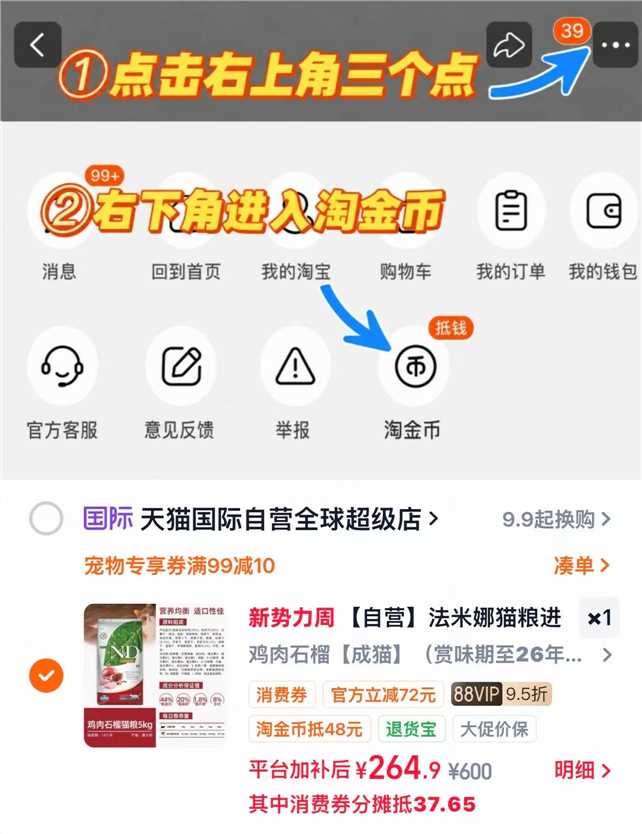Uncheck the 法米娜猫粮 item
This screenshot has height=834, width=642.
click(x=46, y=675)
